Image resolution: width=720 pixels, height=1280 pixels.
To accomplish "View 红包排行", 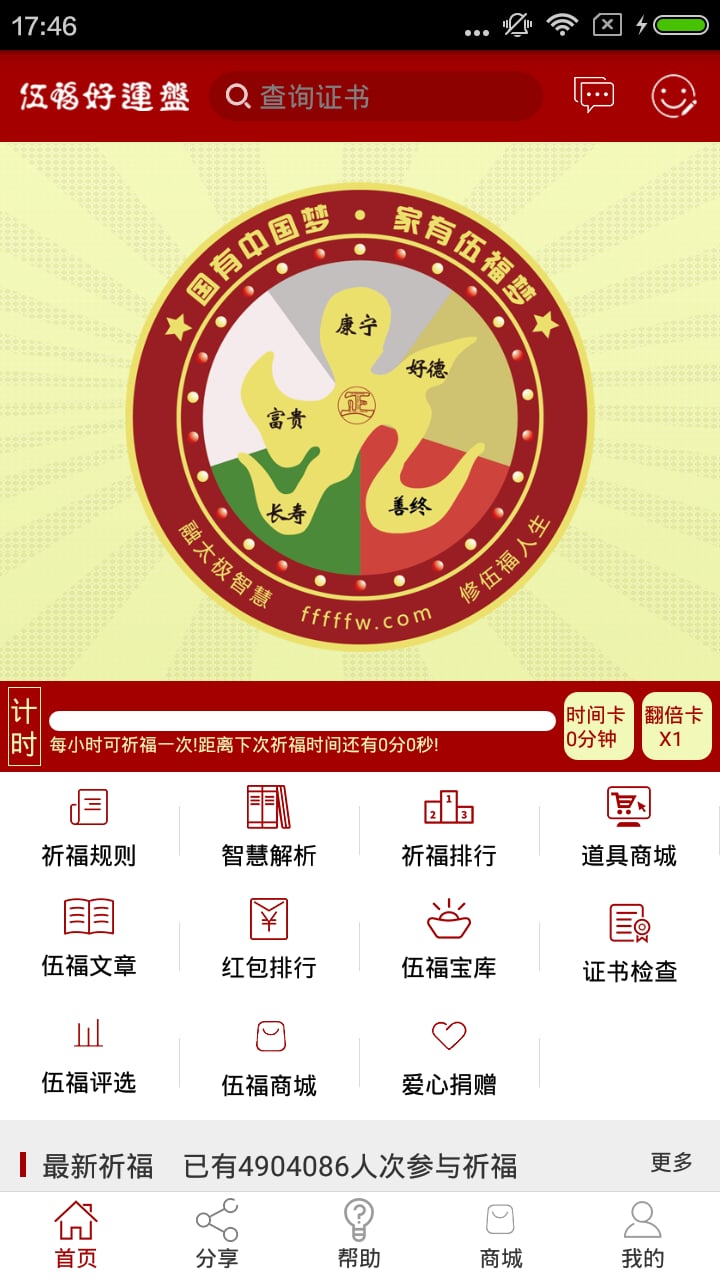I will point(269,938).
